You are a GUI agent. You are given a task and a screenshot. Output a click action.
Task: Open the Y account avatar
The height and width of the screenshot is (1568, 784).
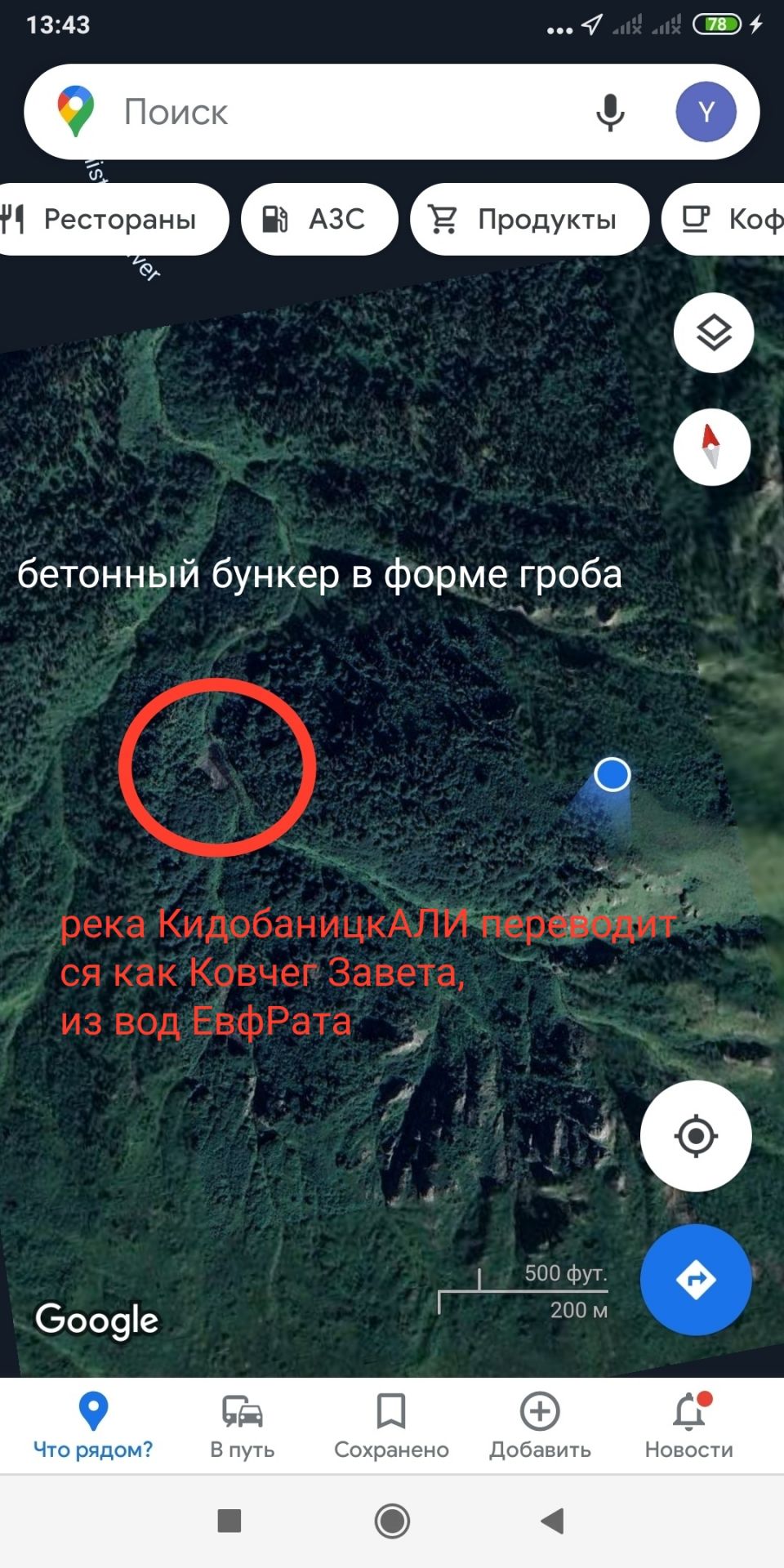tap(706, 112)
